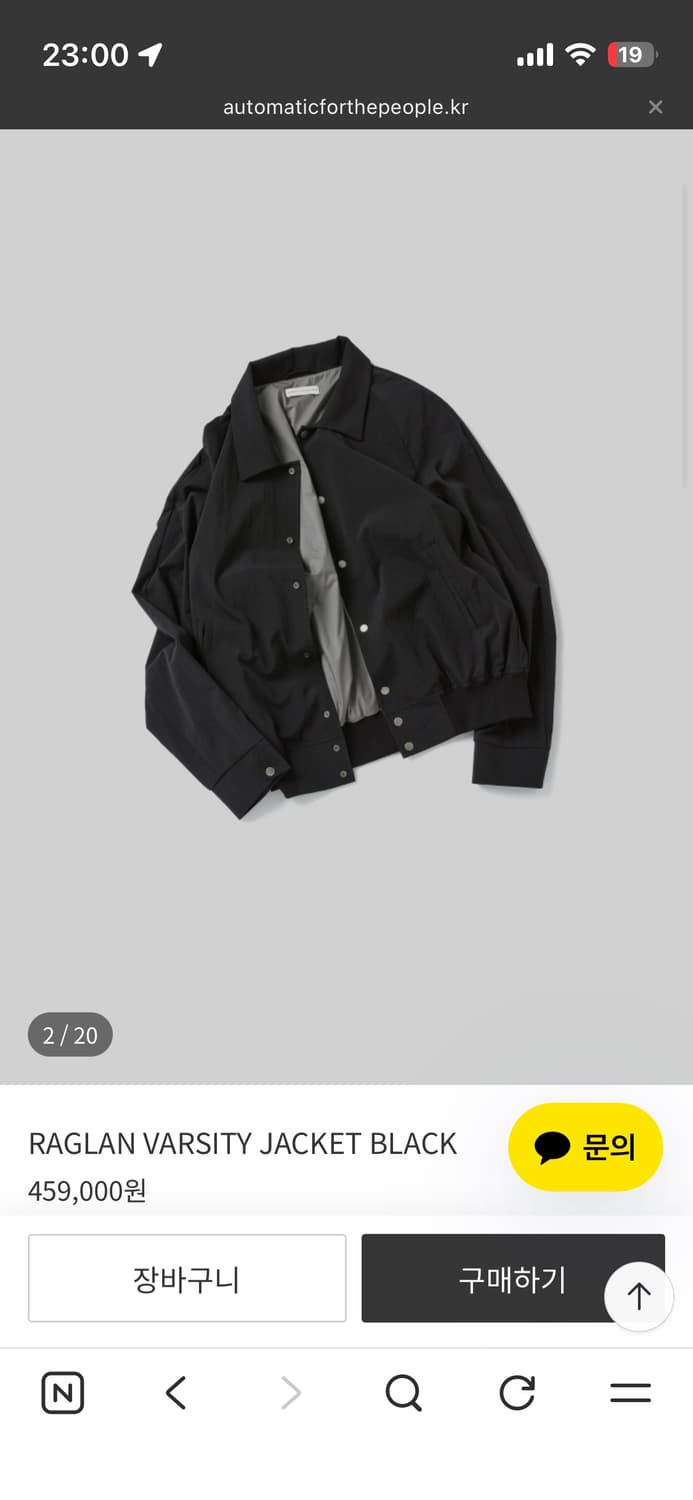Go back to the previous page
Screen dimensions: 693x1500
(x=176, y=1393)
